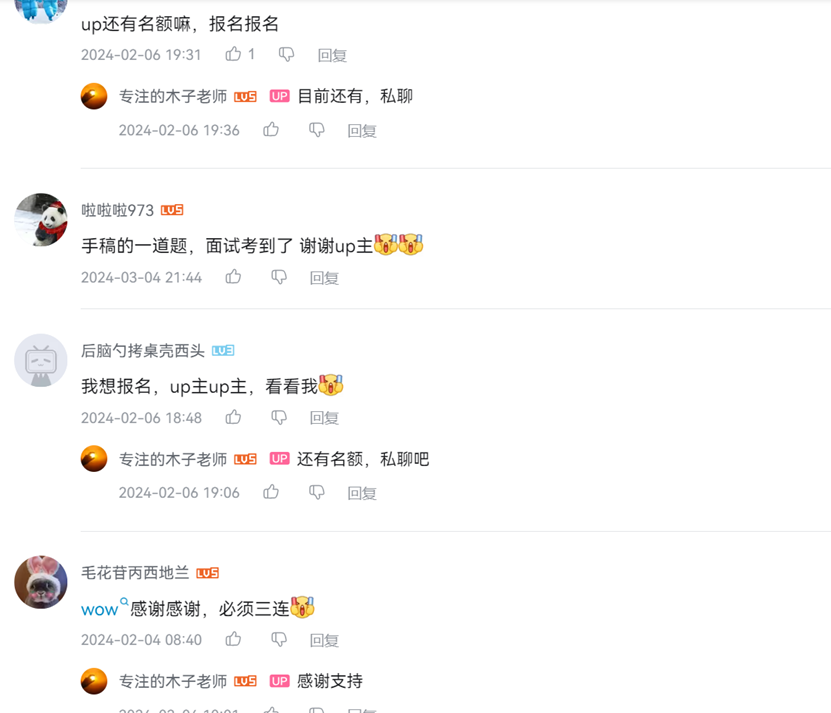Like the up还有名额嘛 comment
This screenshot has height=713, width=831.
click(233, 54)
